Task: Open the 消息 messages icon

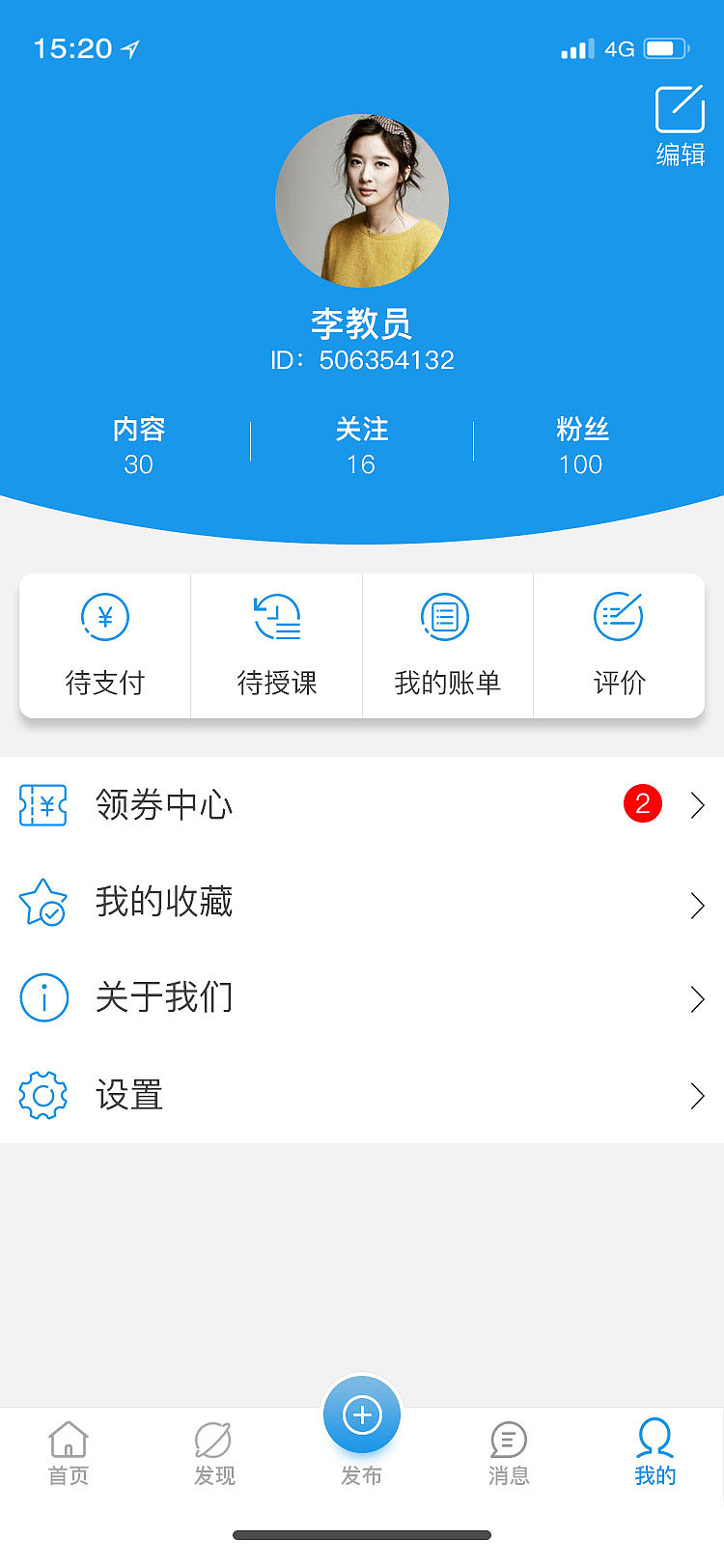Action: pos(509,1442)
